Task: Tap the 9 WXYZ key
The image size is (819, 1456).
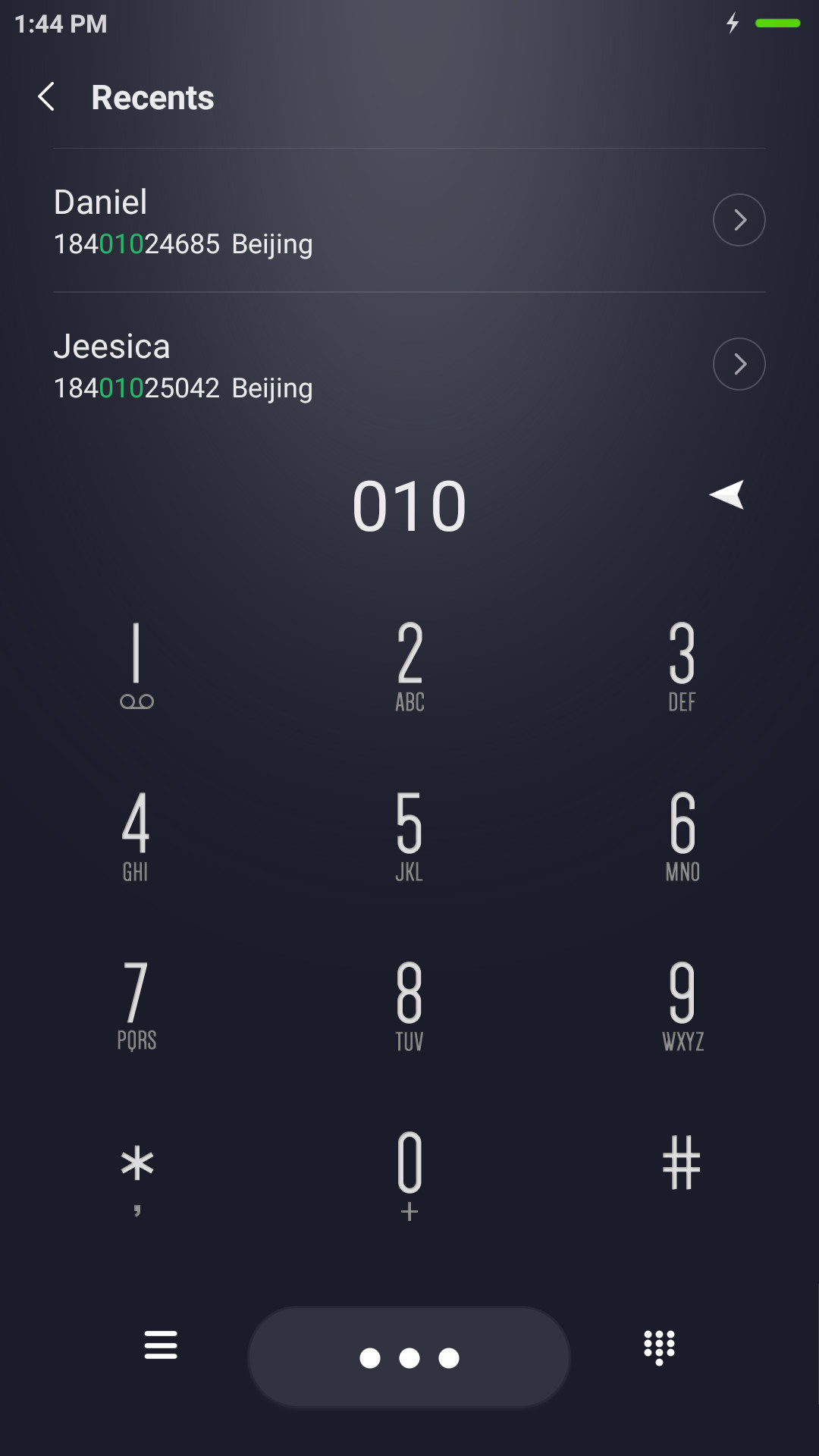Action: coord(682,1006)
